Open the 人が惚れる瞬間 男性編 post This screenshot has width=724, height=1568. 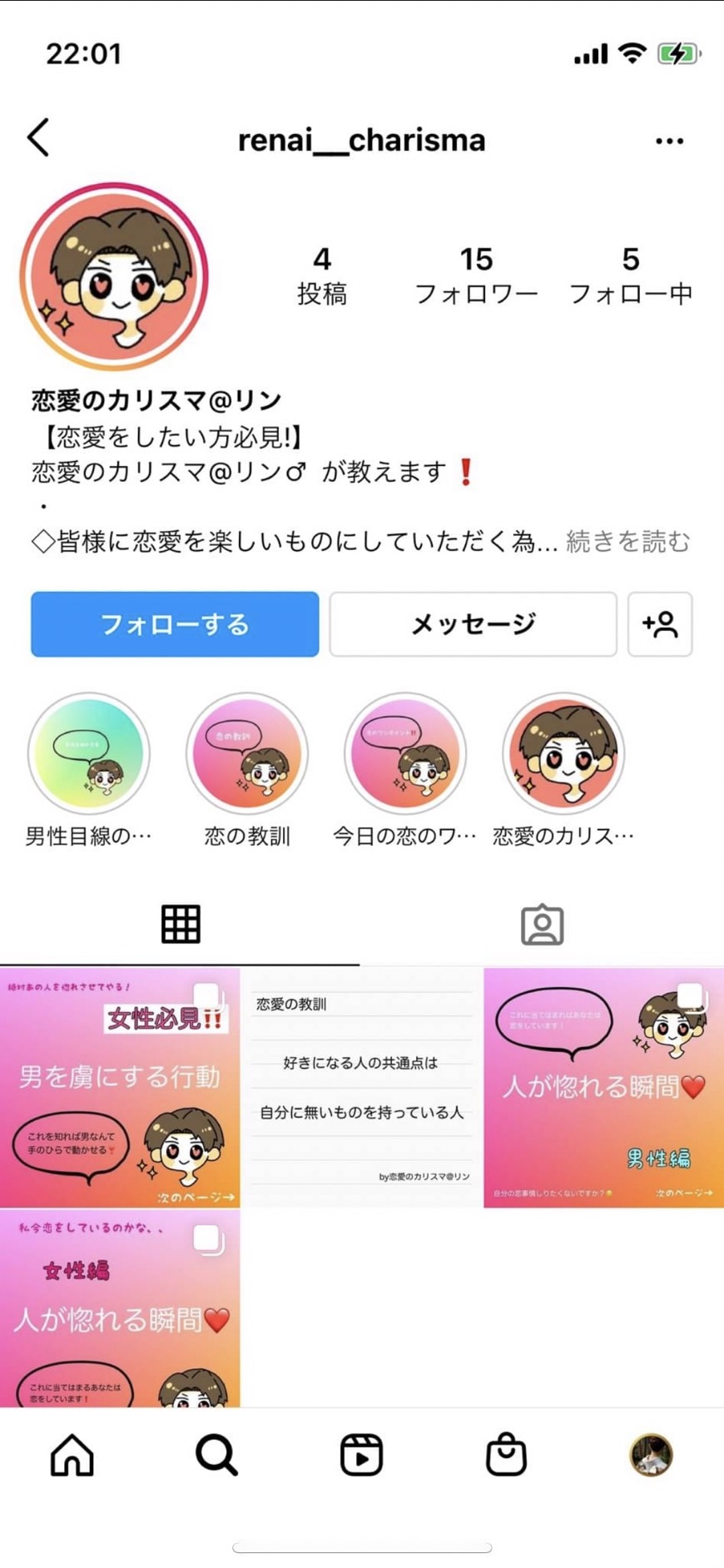[604, 1087]
